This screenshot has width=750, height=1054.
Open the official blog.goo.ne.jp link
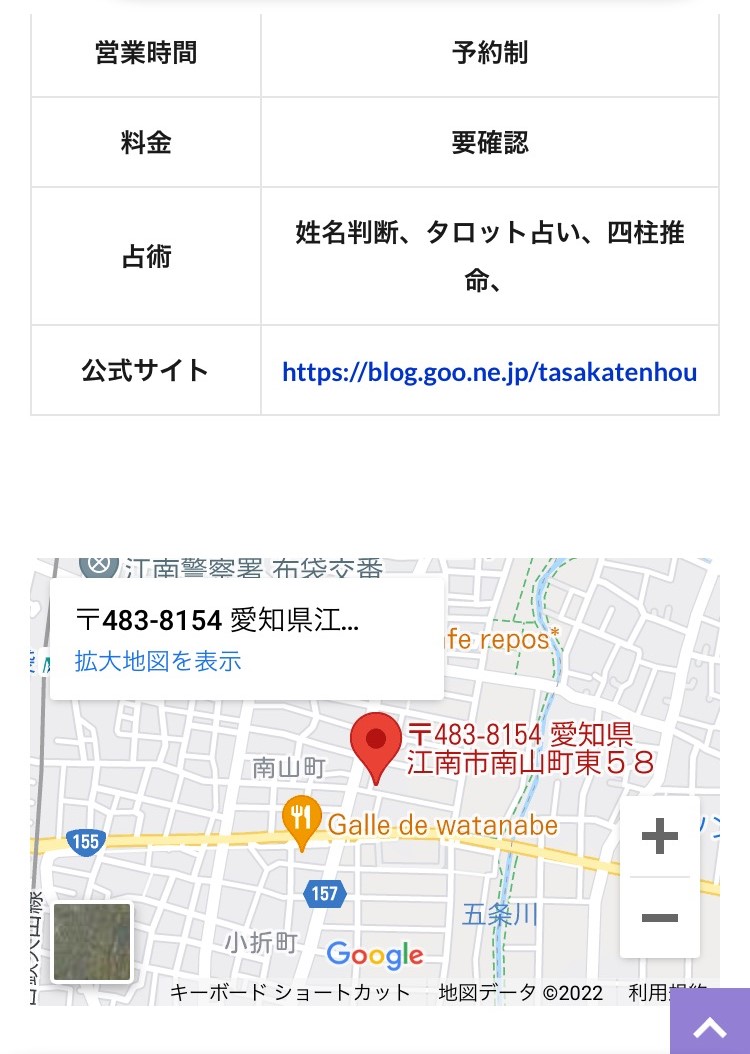pos(489,372)
